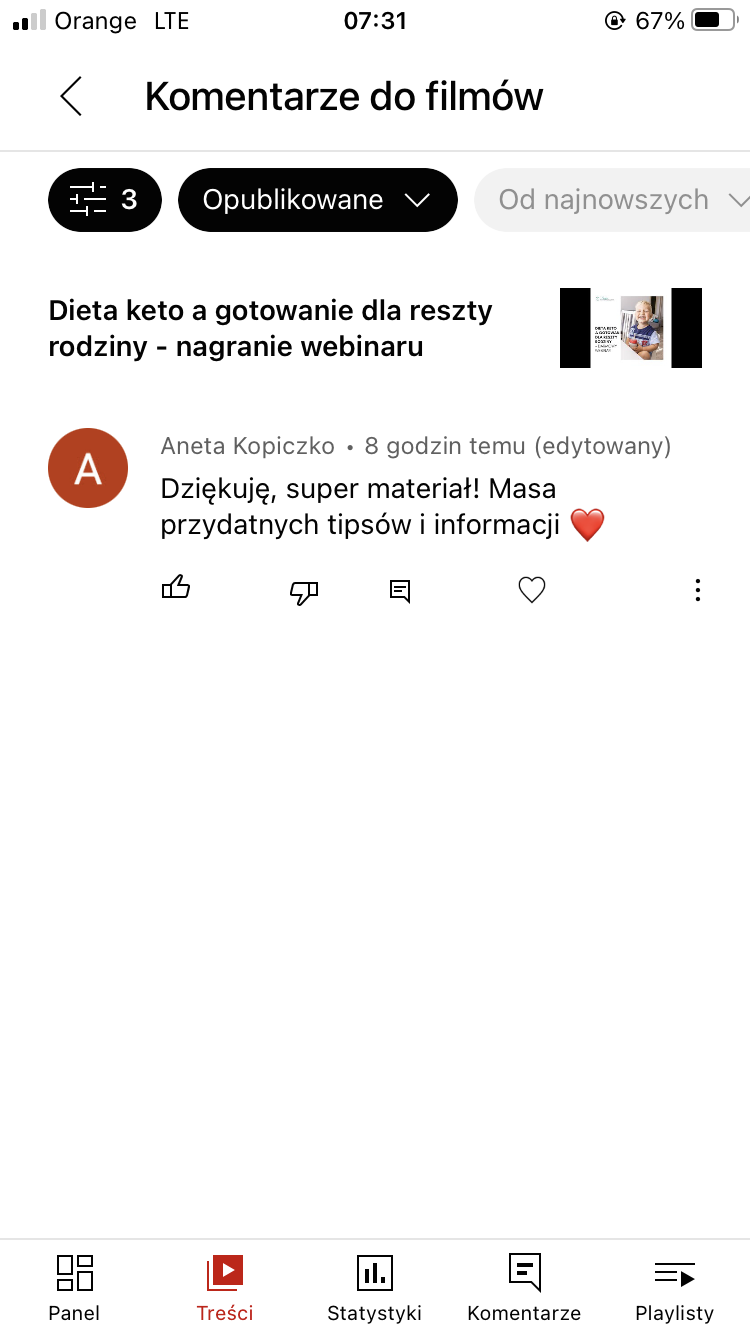The width and height of the screenshot is (750, 1334).
Task: Open the filters chip showing 3
Action: pyautogui.click(x=104, y=200)
